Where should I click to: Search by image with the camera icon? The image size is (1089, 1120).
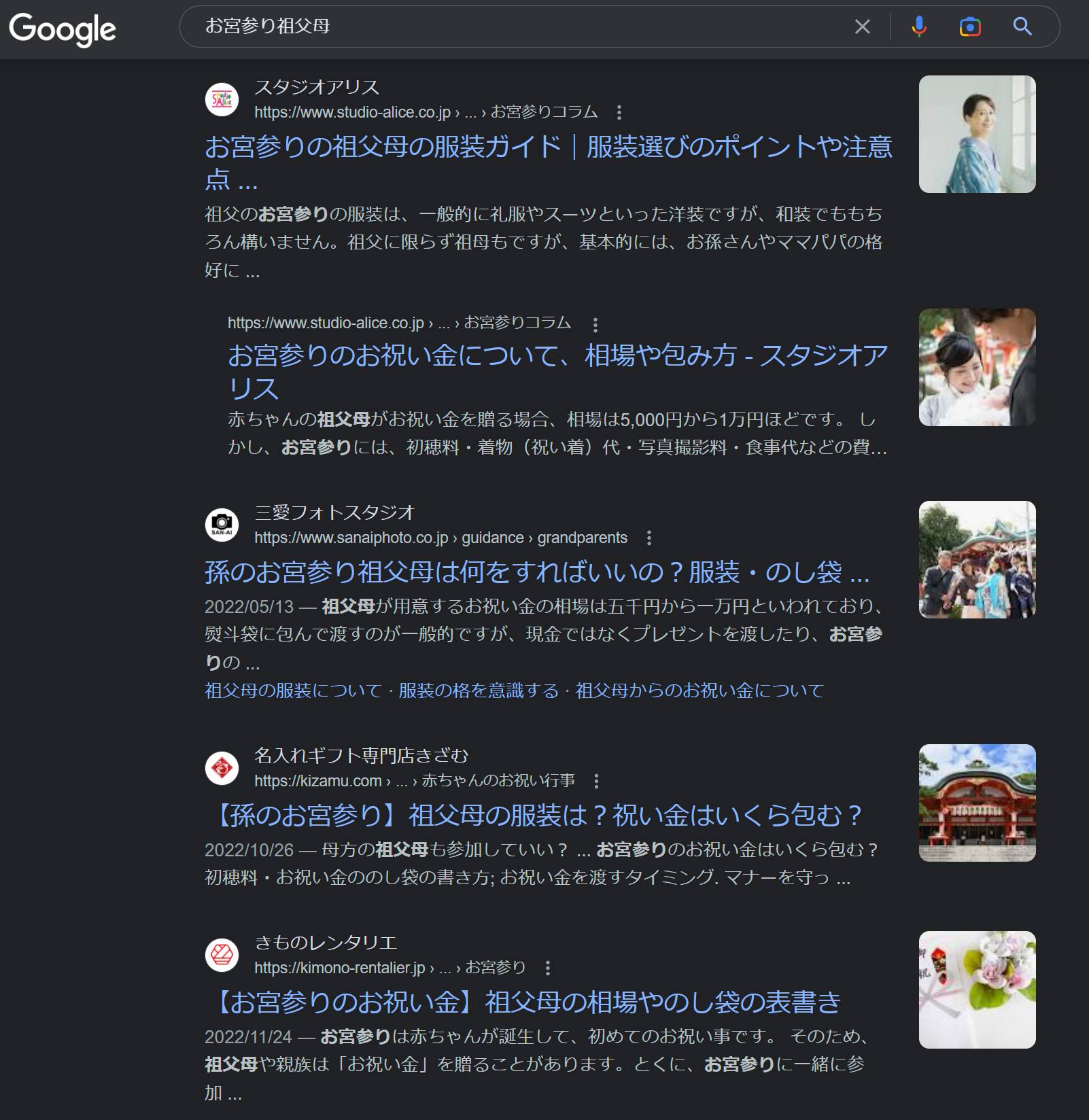(x=970, y=27)
